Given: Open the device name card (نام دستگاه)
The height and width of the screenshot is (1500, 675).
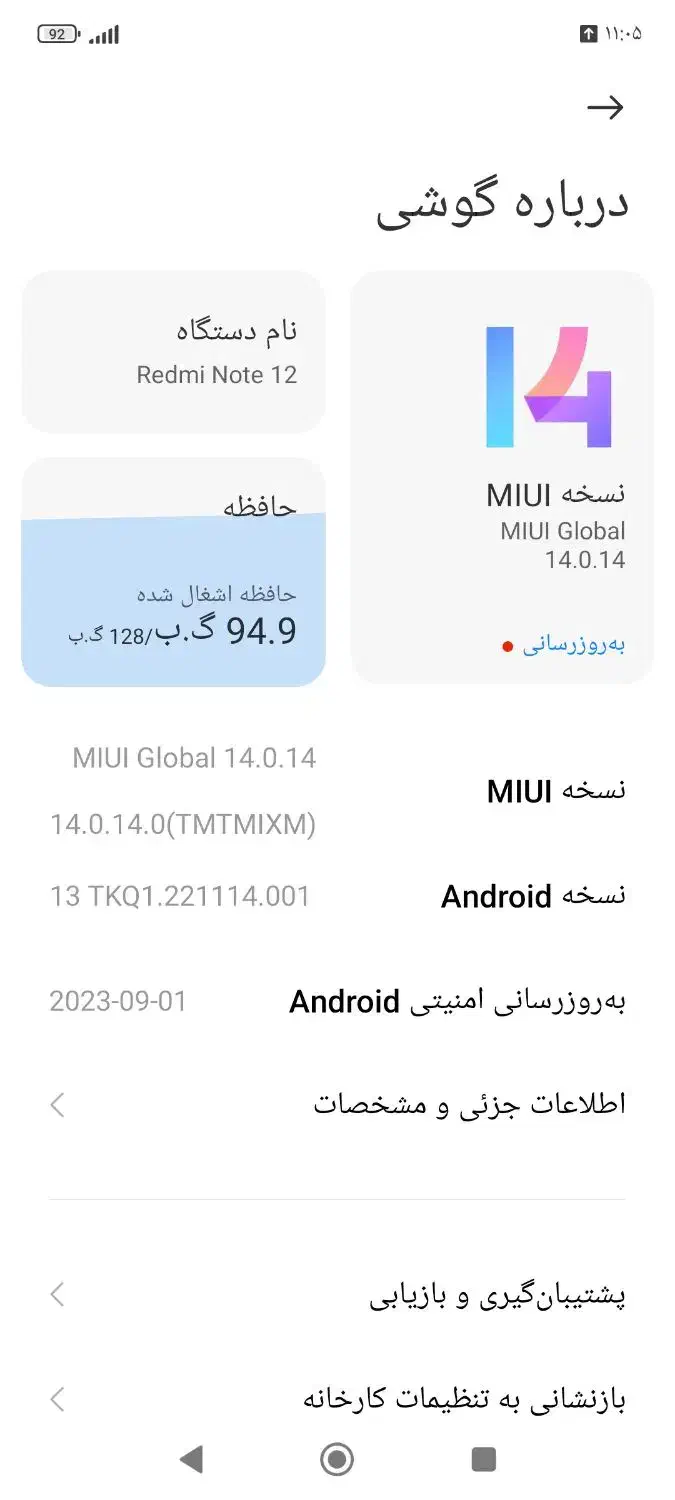Looking at the screenshot, I should click(173, 352).
